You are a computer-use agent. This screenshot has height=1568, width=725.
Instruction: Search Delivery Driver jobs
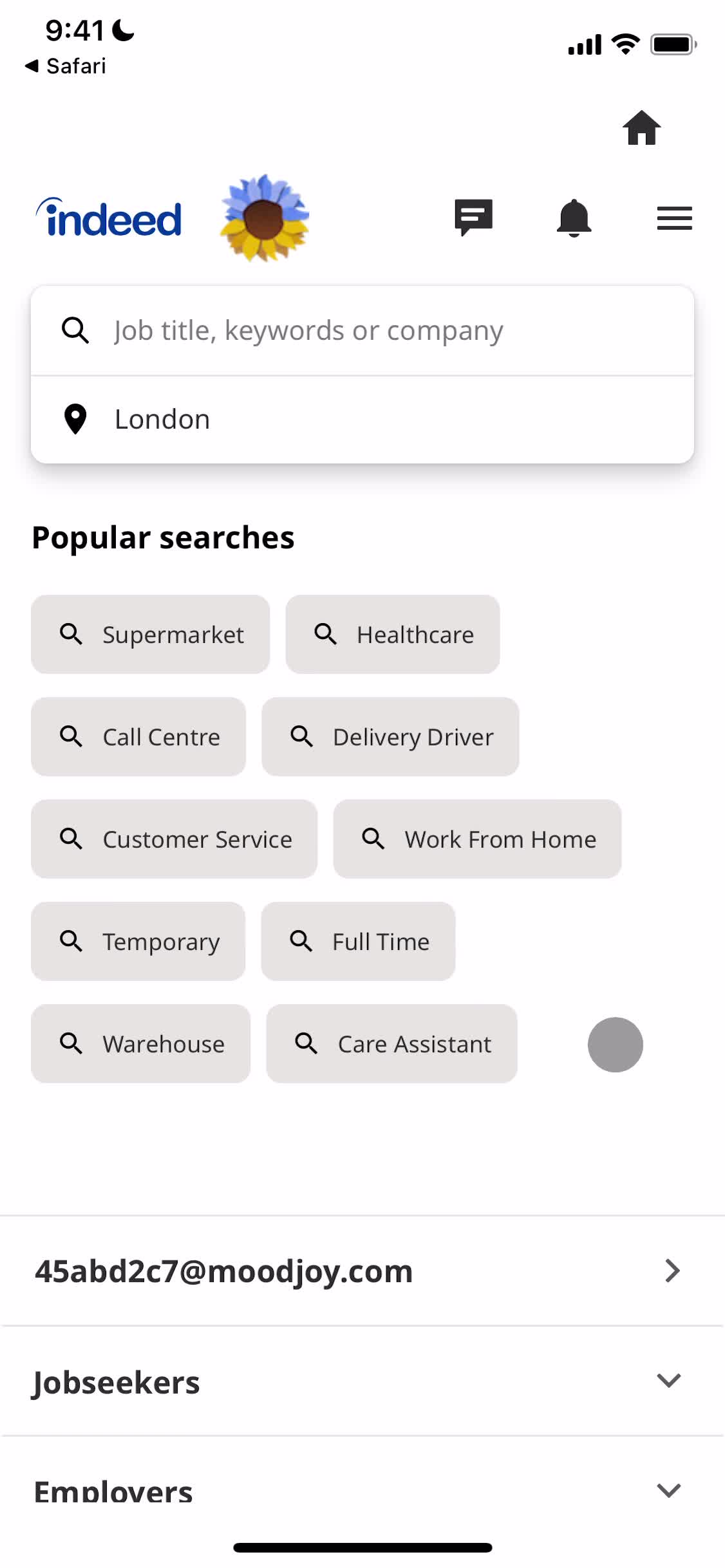pos(390,737)
